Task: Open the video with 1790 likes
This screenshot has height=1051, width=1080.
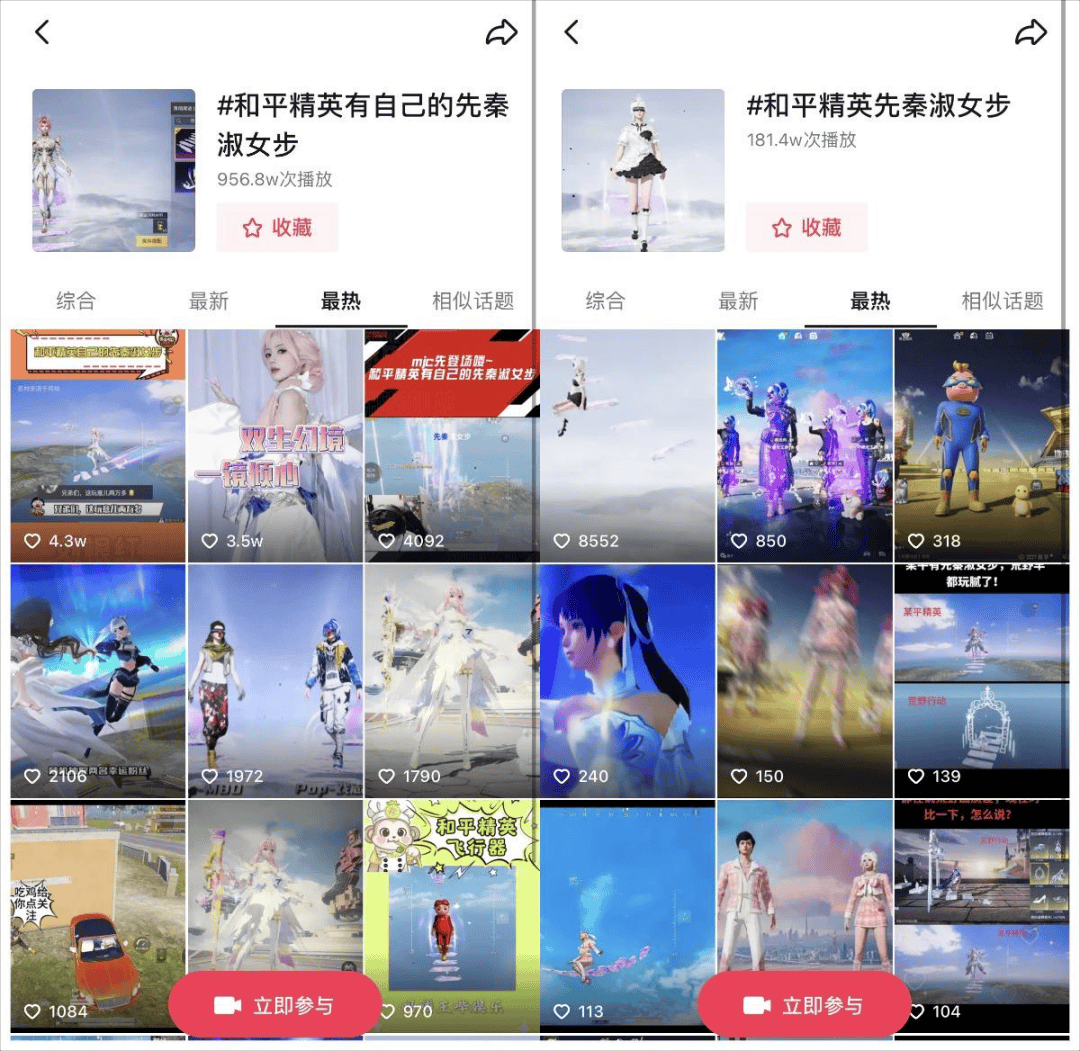Action: (x=452, y=680)
